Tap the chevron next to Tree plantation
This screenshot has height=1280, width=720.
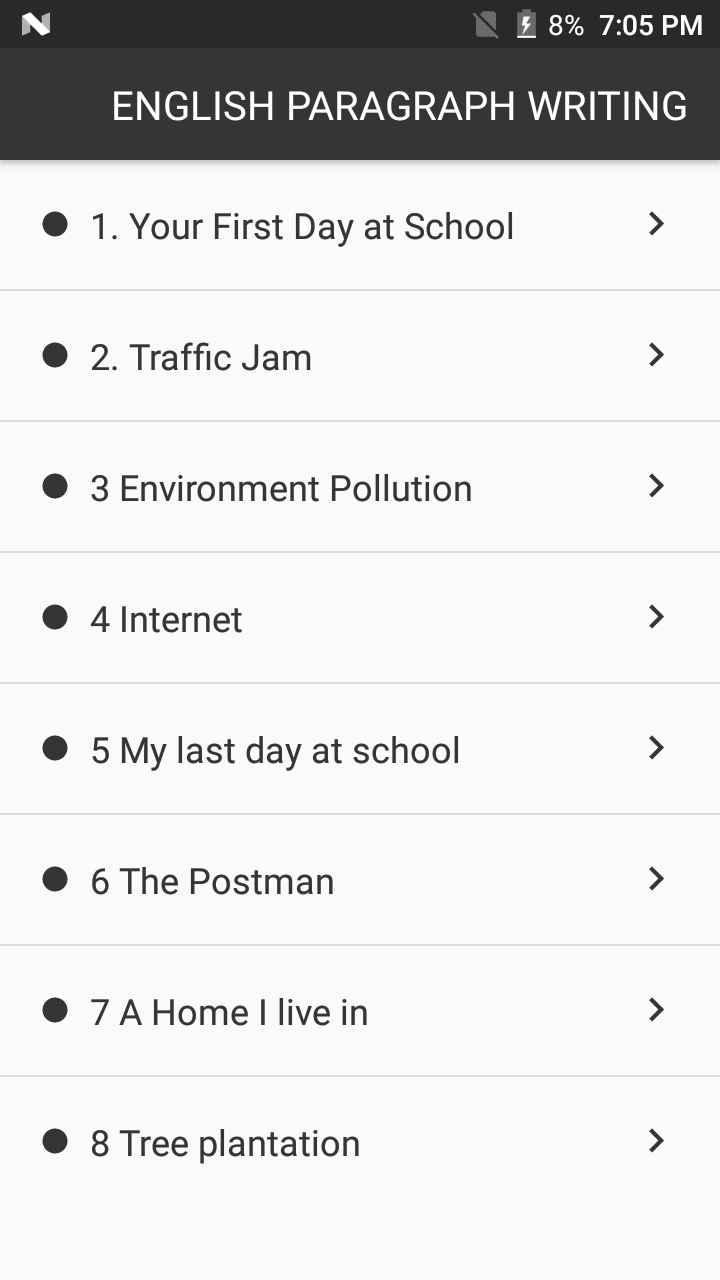[656, 1141]
